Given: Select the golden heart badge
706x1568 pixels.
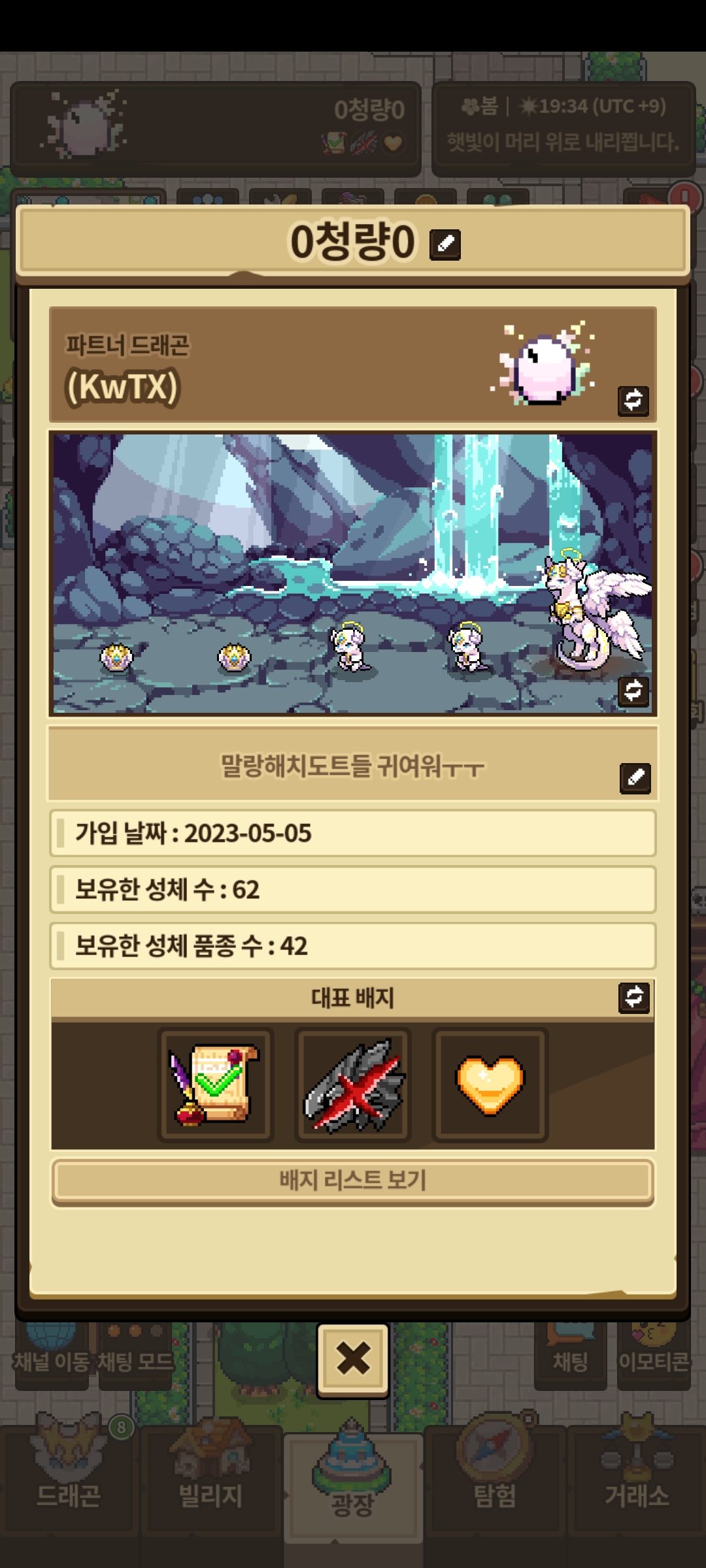Looking at the screenshot, I should (490, 1085).
